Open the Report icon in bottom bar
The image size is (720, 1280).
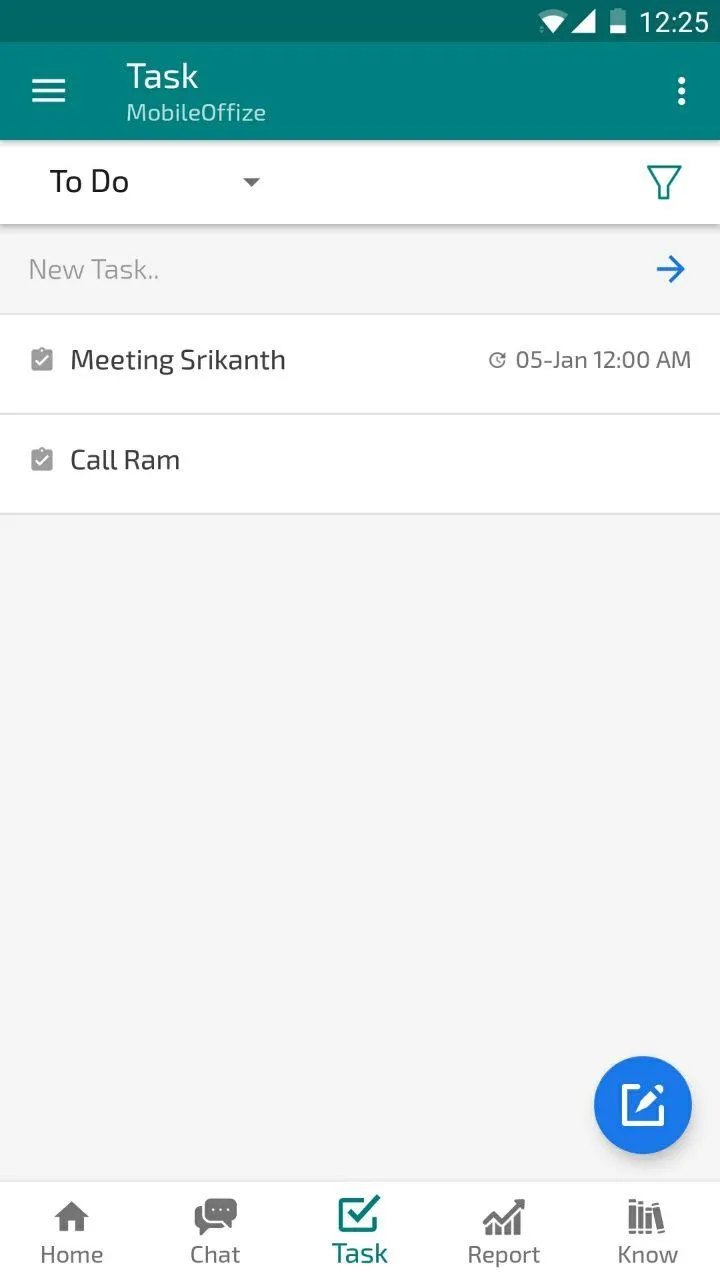point(503,1228)
